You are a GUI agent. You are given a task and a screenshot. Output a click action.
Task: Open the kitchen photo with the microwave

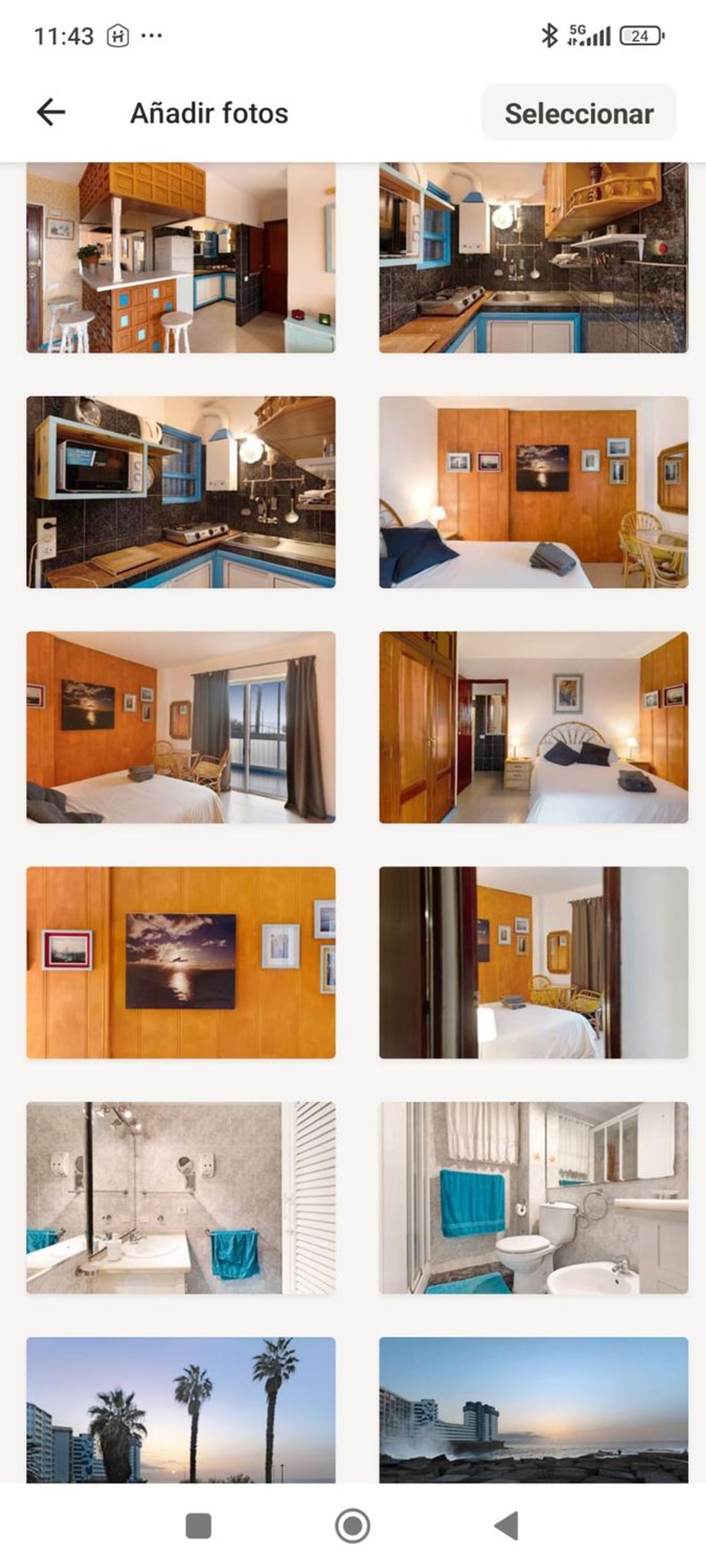(x=180, y=492)
